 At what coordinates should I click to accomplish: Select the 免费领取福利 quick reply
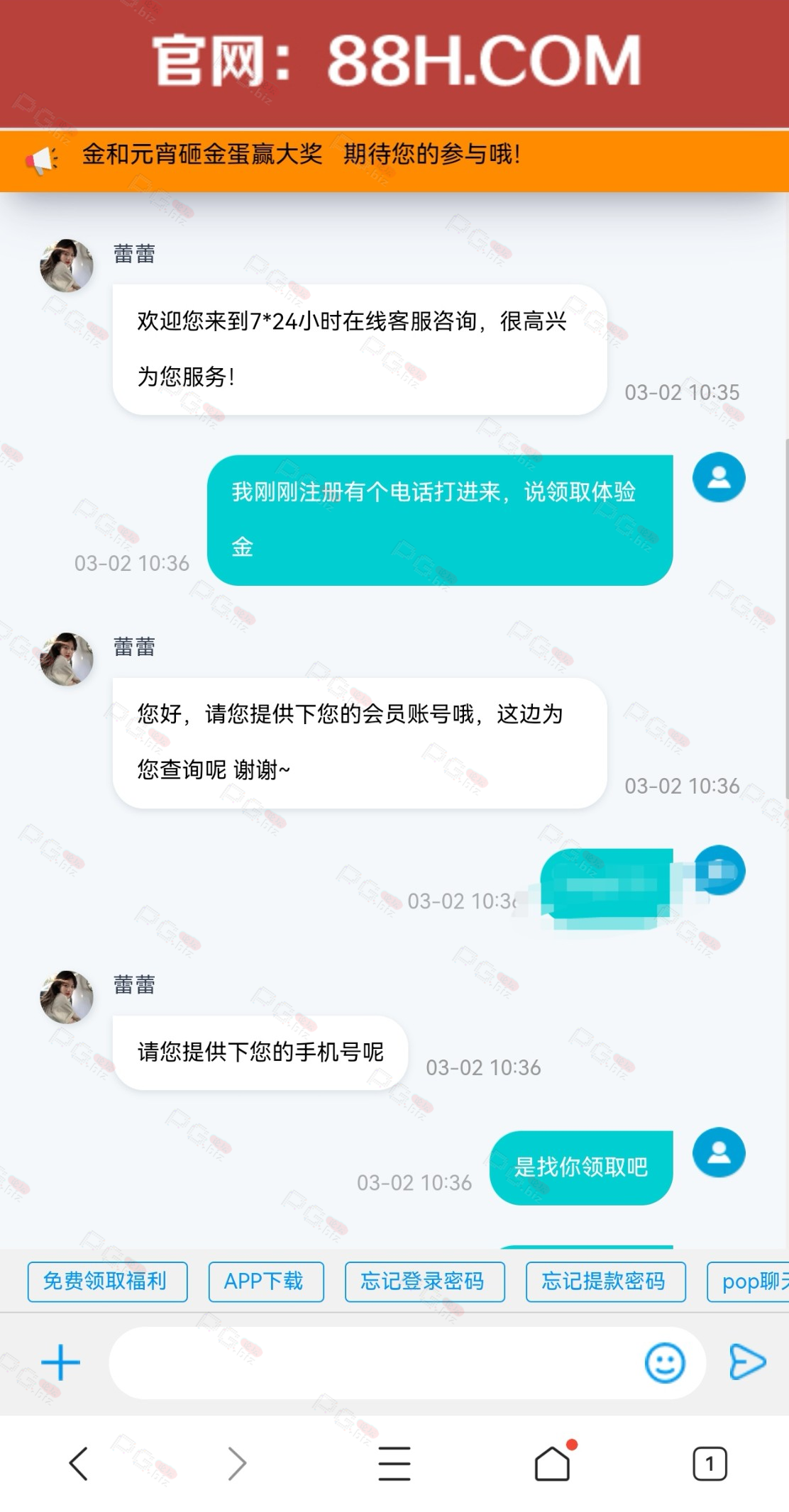[107, 1282]
